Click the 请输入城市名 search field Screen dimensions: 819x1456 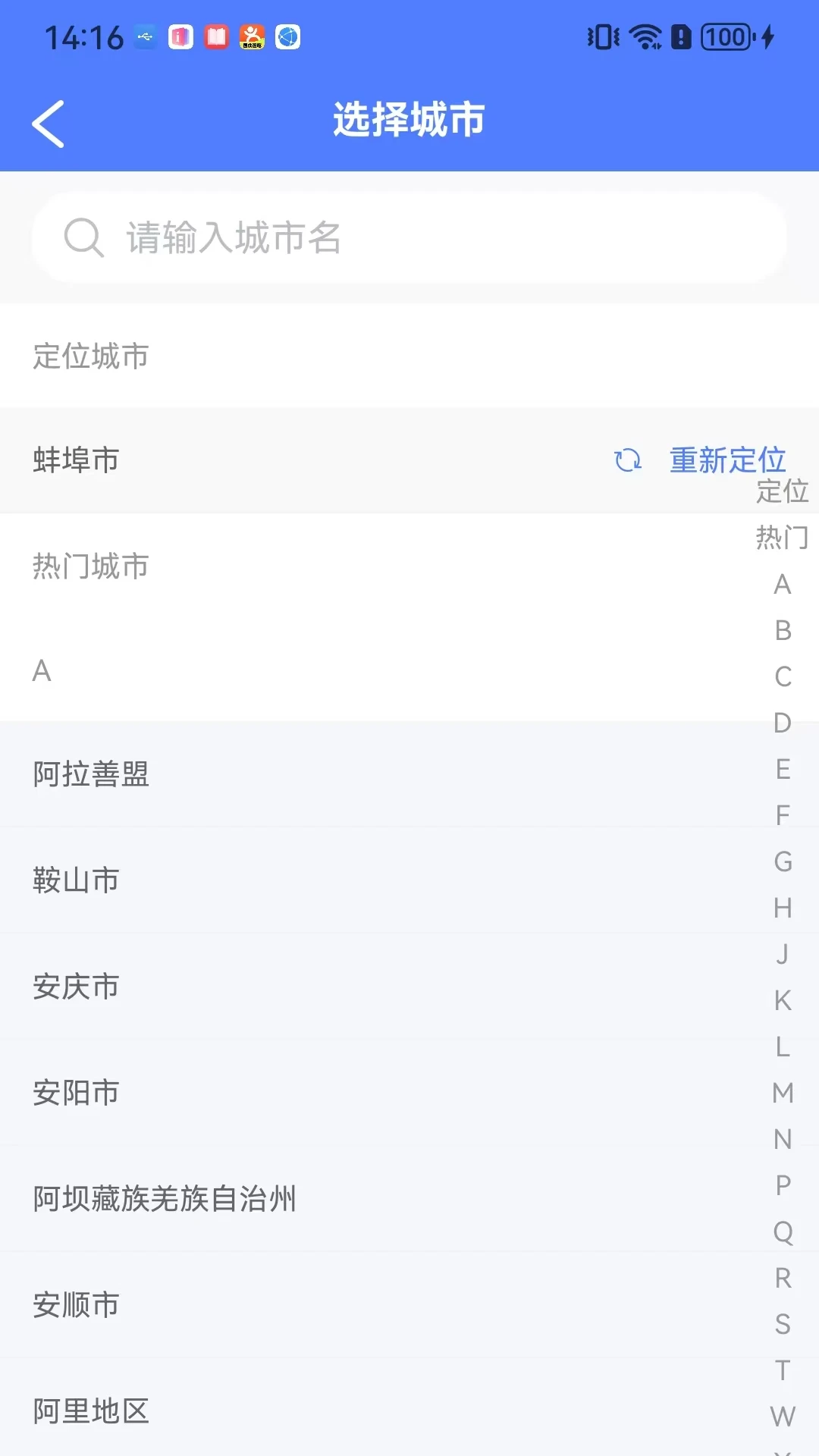[x=303, y=237]
